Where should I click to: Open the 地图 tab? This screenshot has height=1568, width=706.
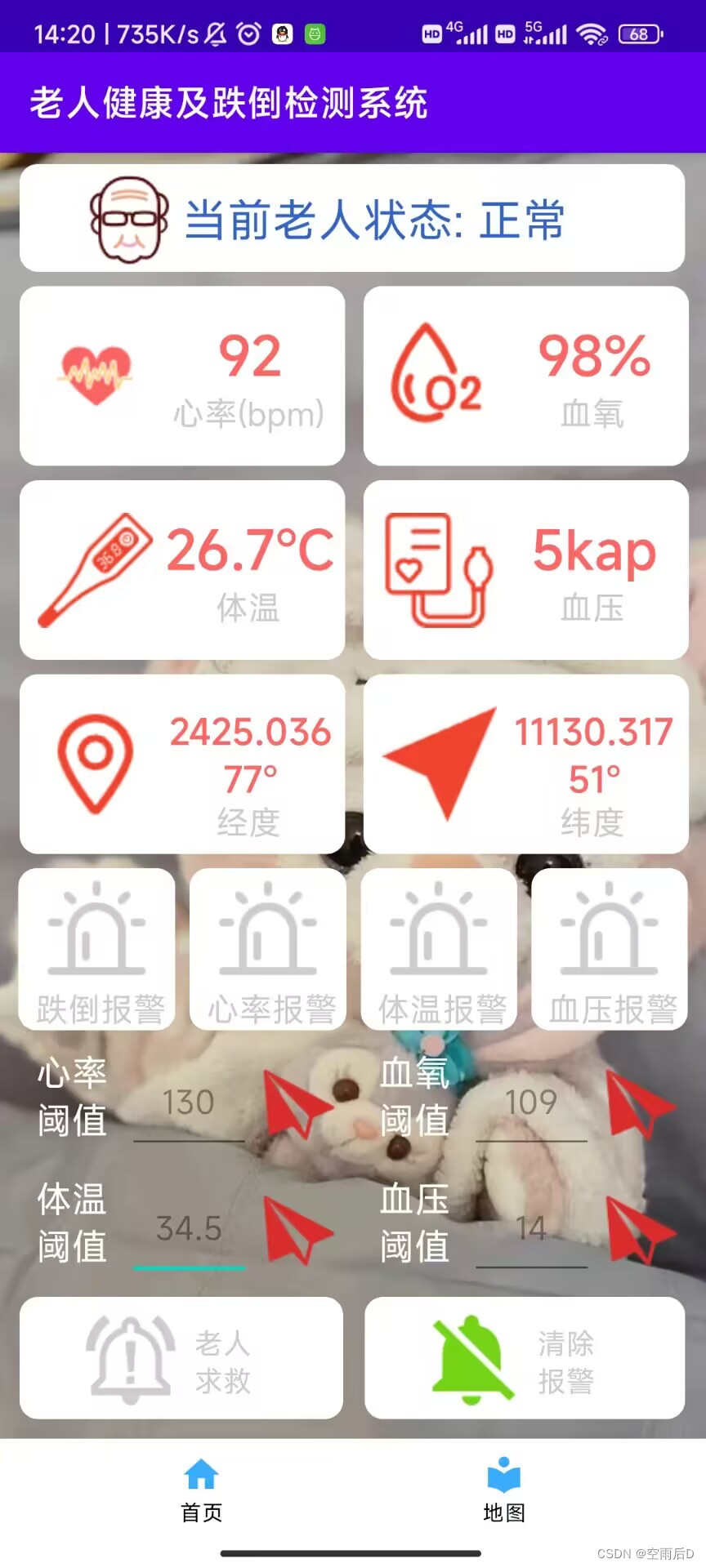(x=503, y=1490)
